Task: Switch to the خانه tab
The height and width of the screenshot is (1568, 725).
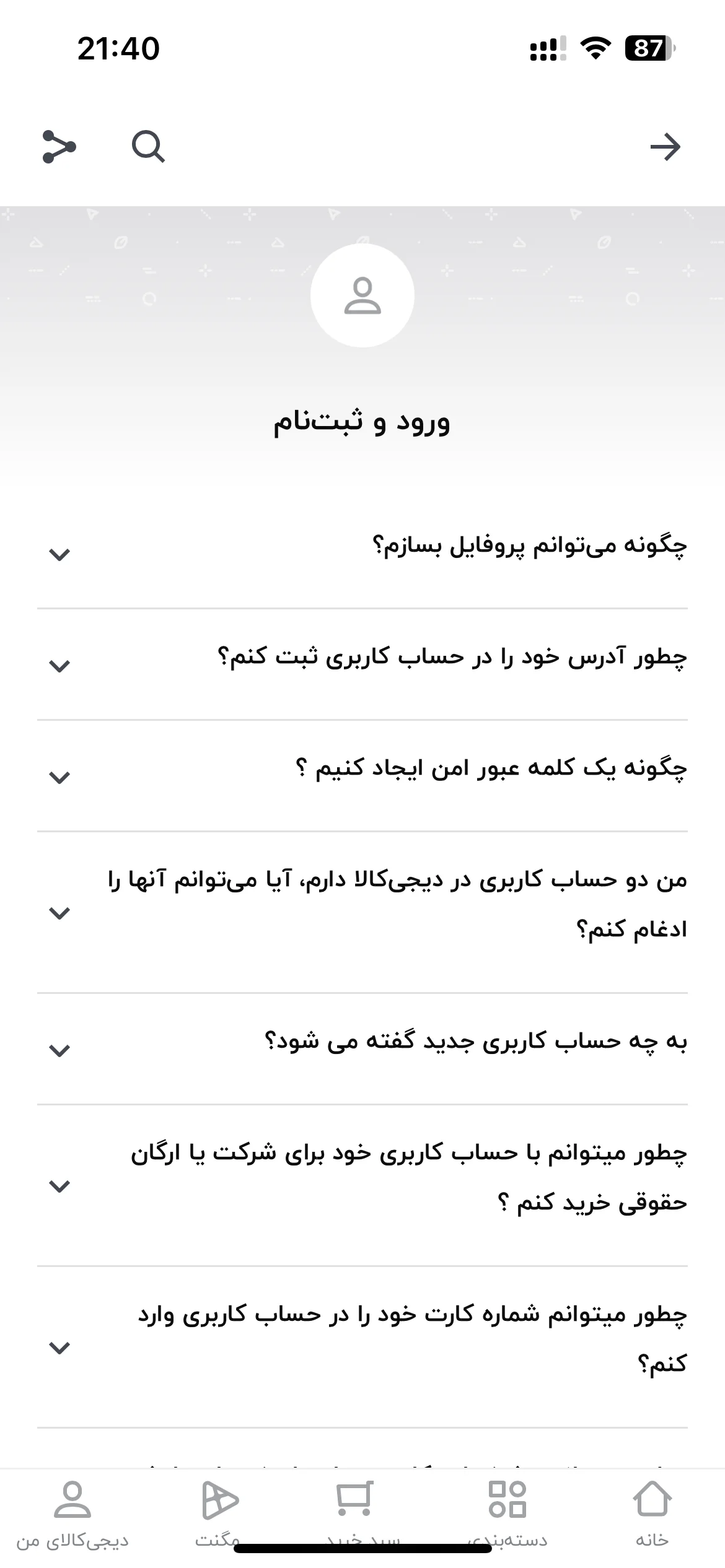Action: point(652,1515)
